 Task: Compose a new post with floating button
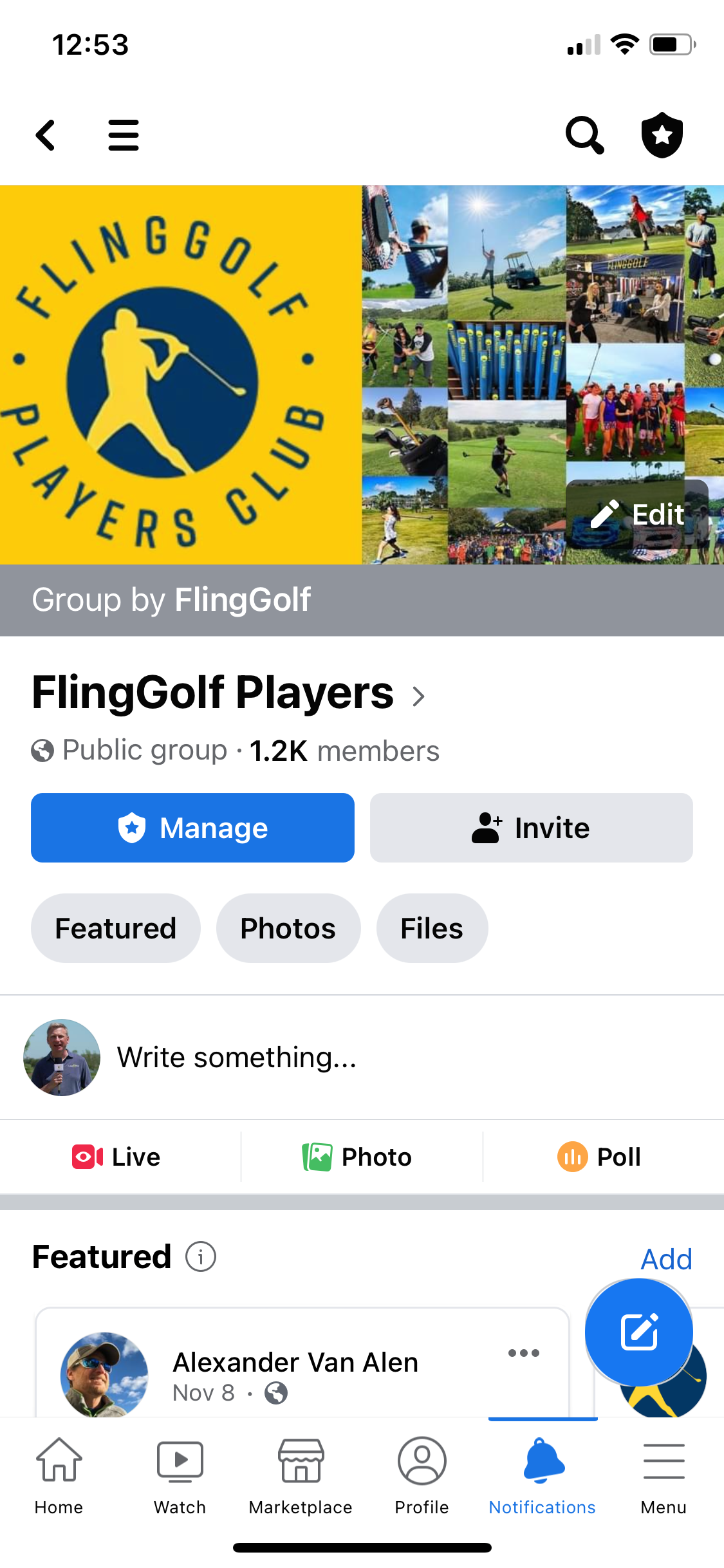[x=639, y=1332]
